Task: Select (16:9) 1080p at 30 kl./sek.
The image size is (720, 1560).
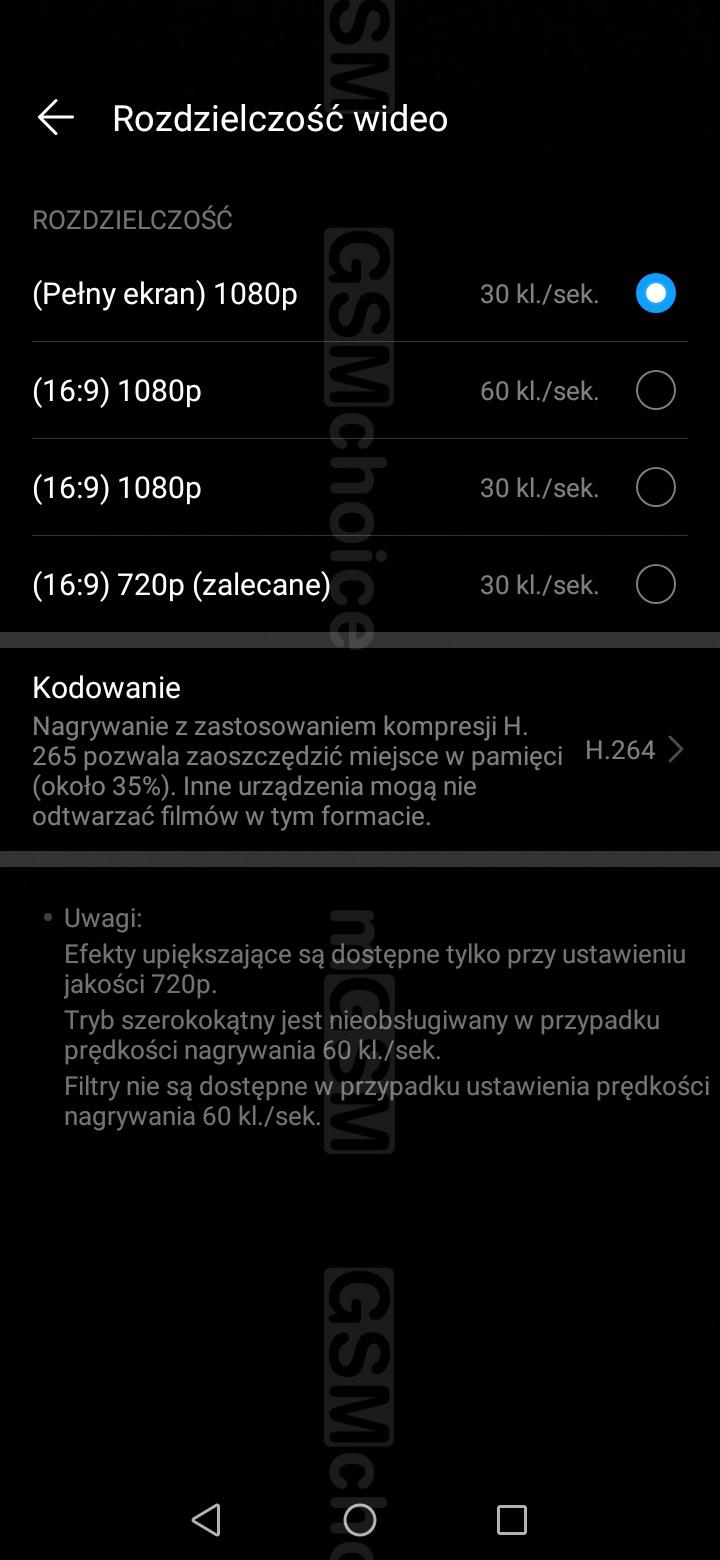Action: click(x=655, y=488)
